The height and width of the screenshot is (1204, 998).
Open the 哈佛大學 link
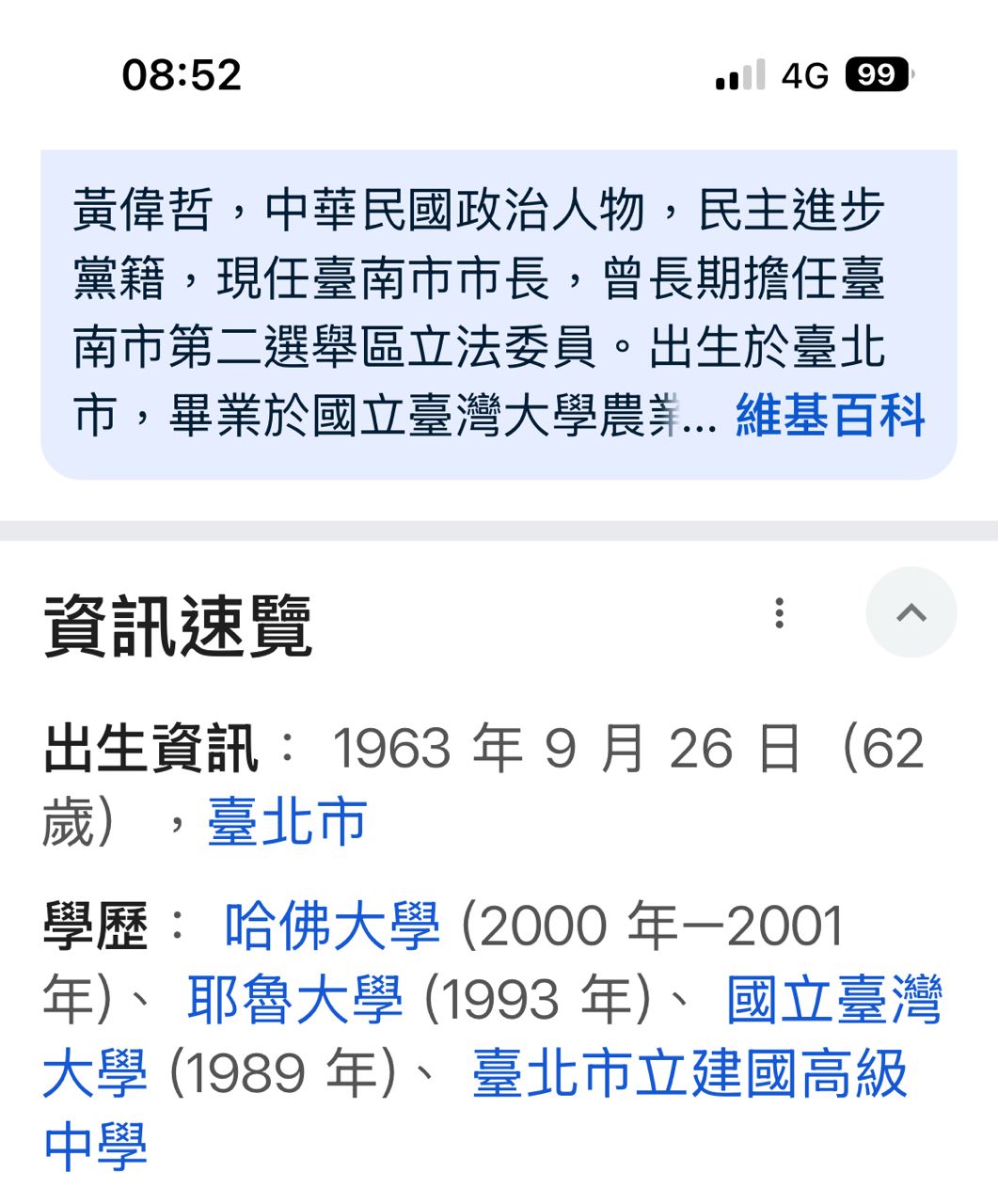(x=332, y=925)
